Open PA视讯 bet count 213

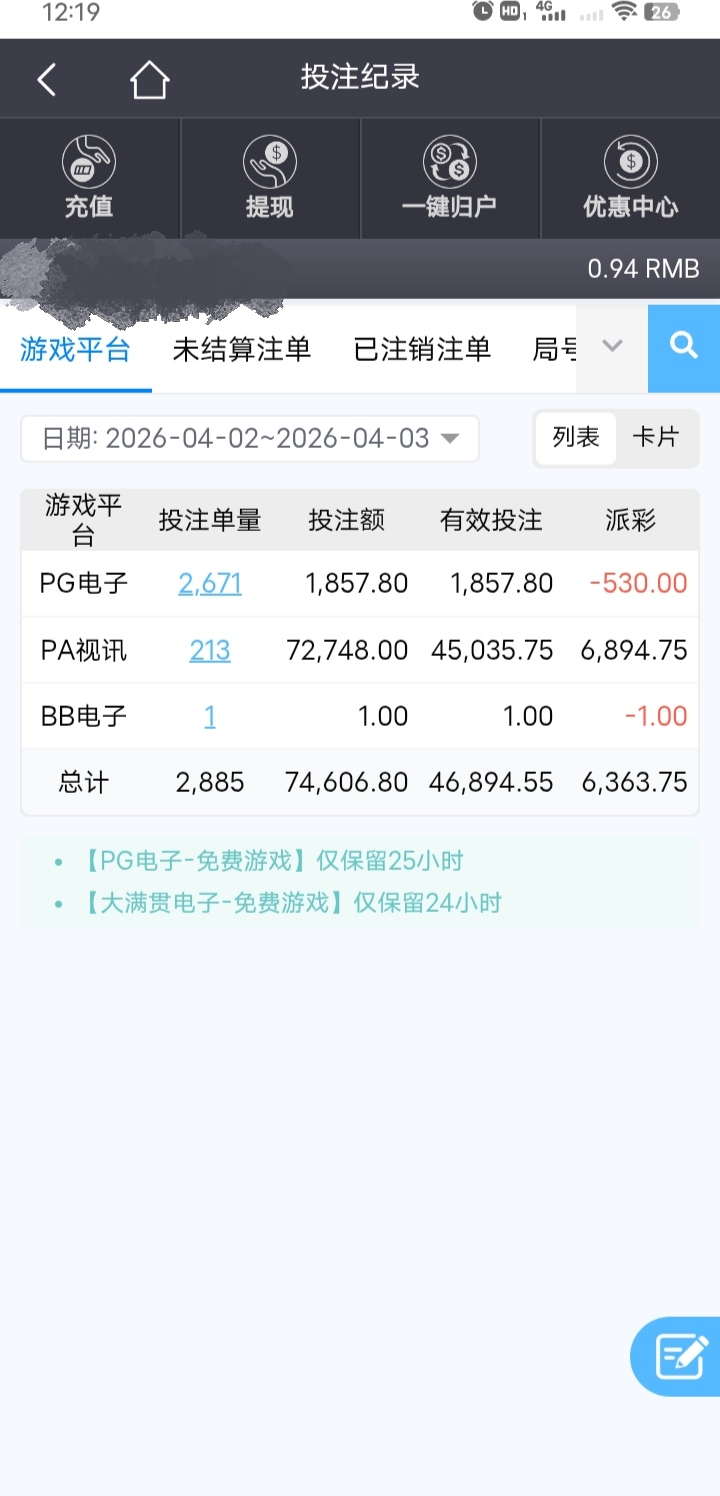click(x=210, y=651)
